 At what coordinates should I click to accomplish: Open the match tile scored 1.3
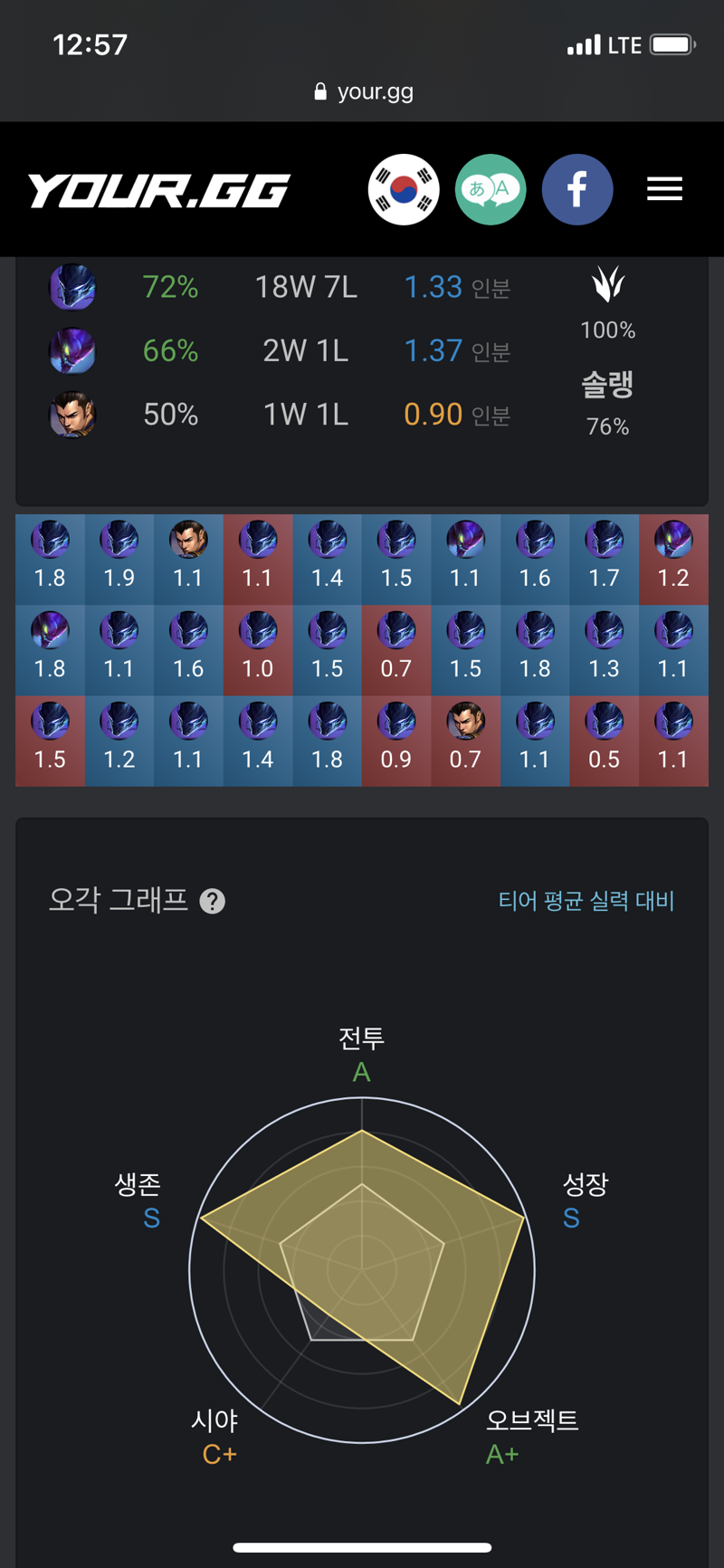pyautogui.click(x=605, y=650)
